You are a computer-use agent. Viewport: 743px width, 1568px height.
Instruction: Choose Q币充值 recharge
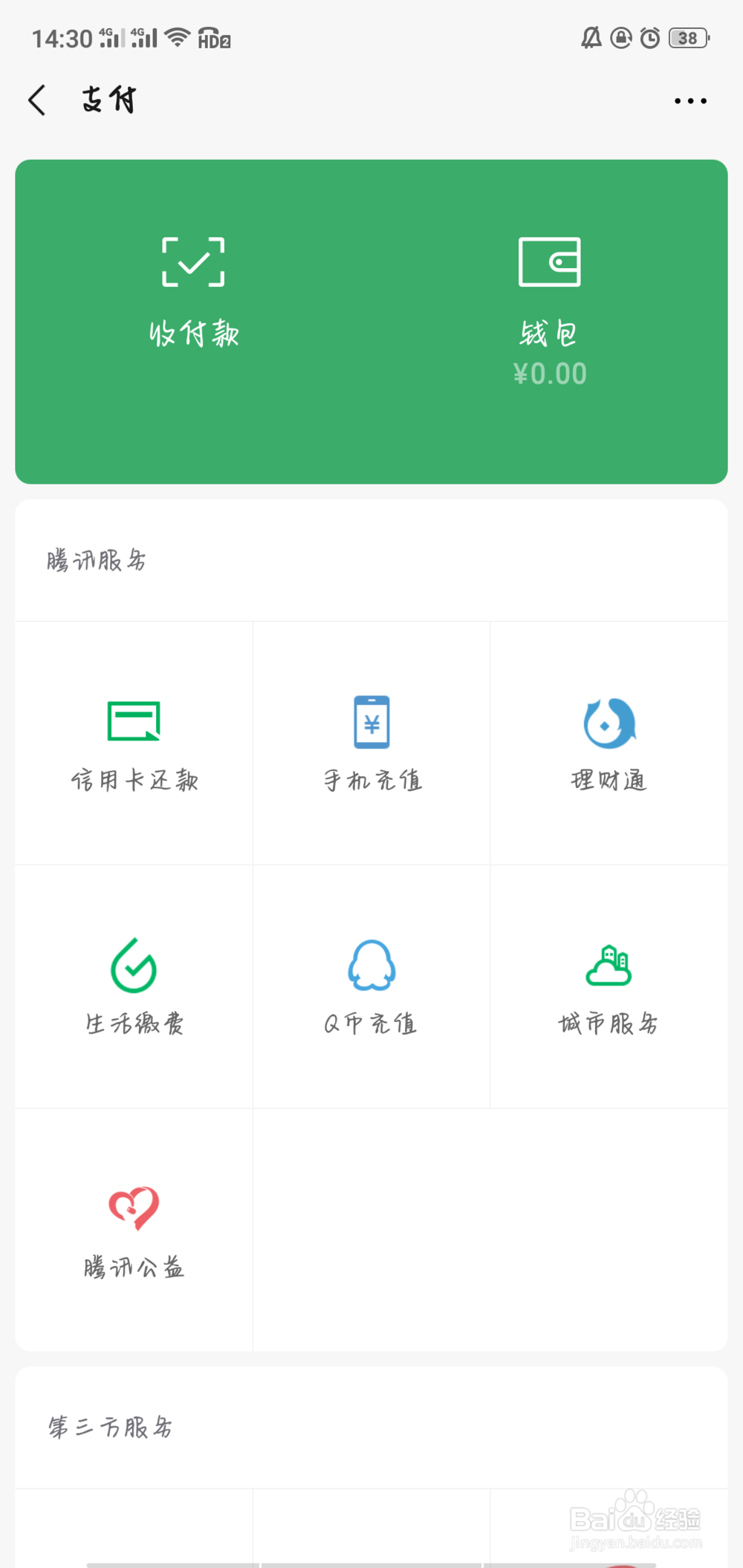point(371,986)
